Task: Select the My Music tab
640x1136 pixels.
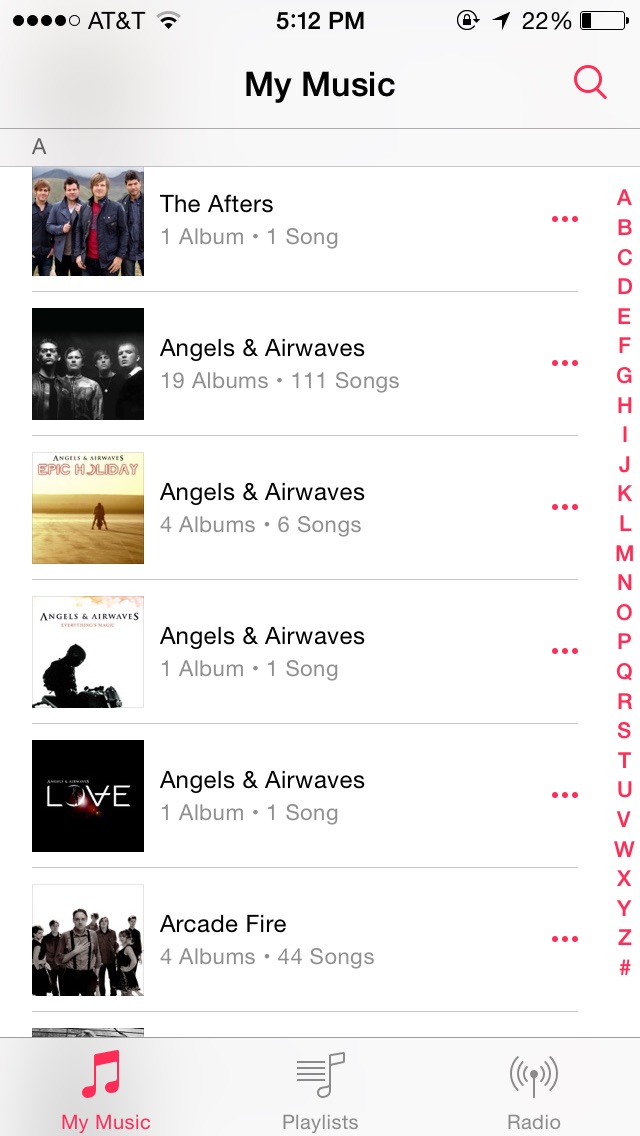Action: (105, 1090)
